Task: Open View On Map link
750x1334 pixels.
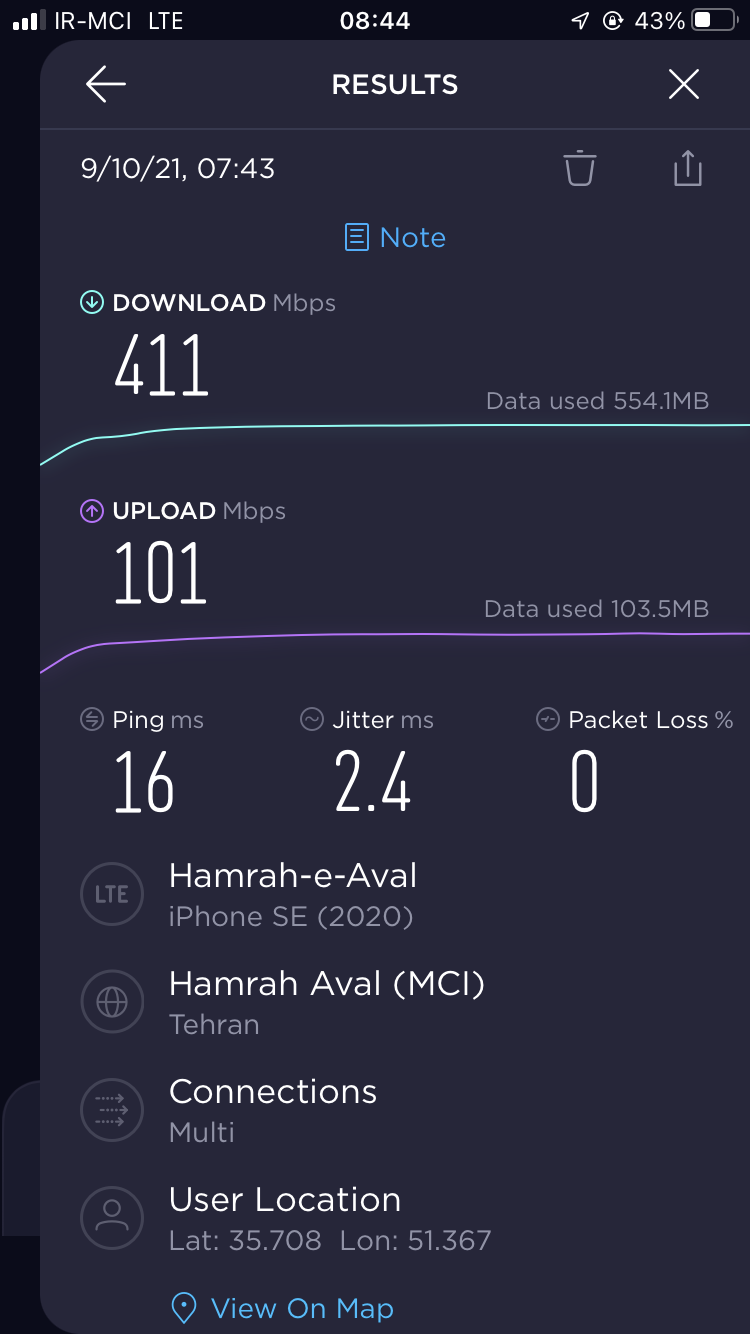Action: click(283, 1308)
